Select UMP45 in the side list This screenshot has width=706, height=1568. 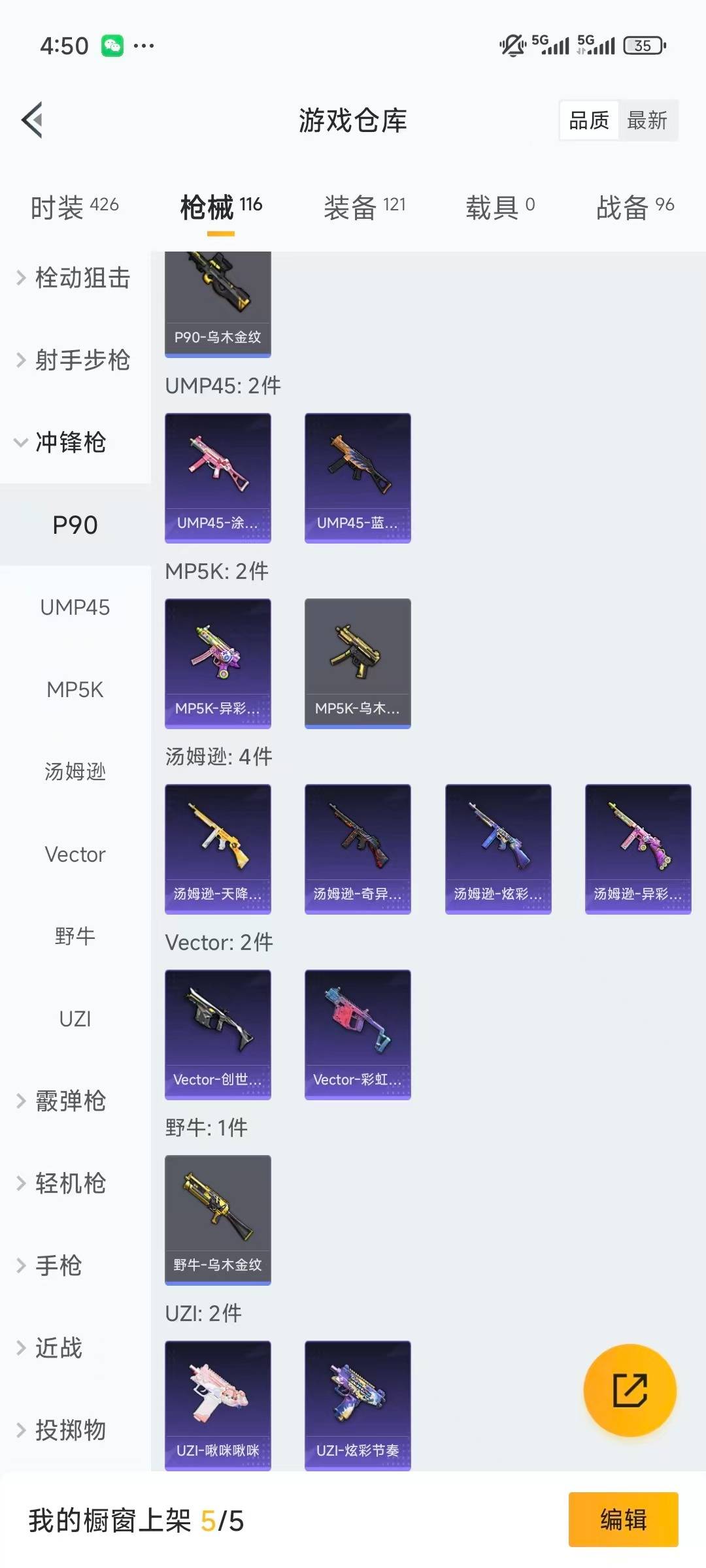pyautogui.click(x=75, y=607)
